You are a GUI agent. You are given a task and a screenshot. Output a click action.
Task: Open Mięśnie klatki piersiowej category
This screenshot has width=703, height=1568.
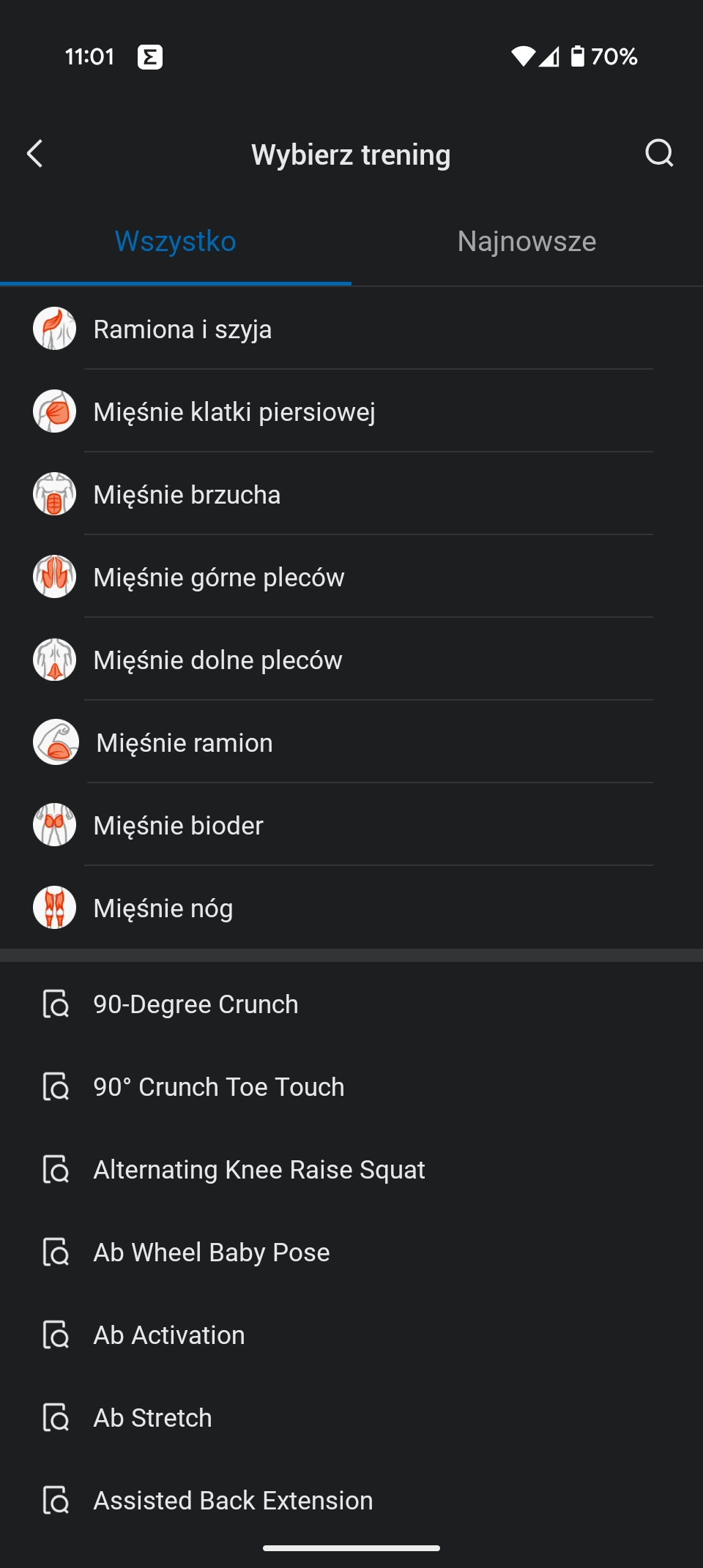click(351, 411)
